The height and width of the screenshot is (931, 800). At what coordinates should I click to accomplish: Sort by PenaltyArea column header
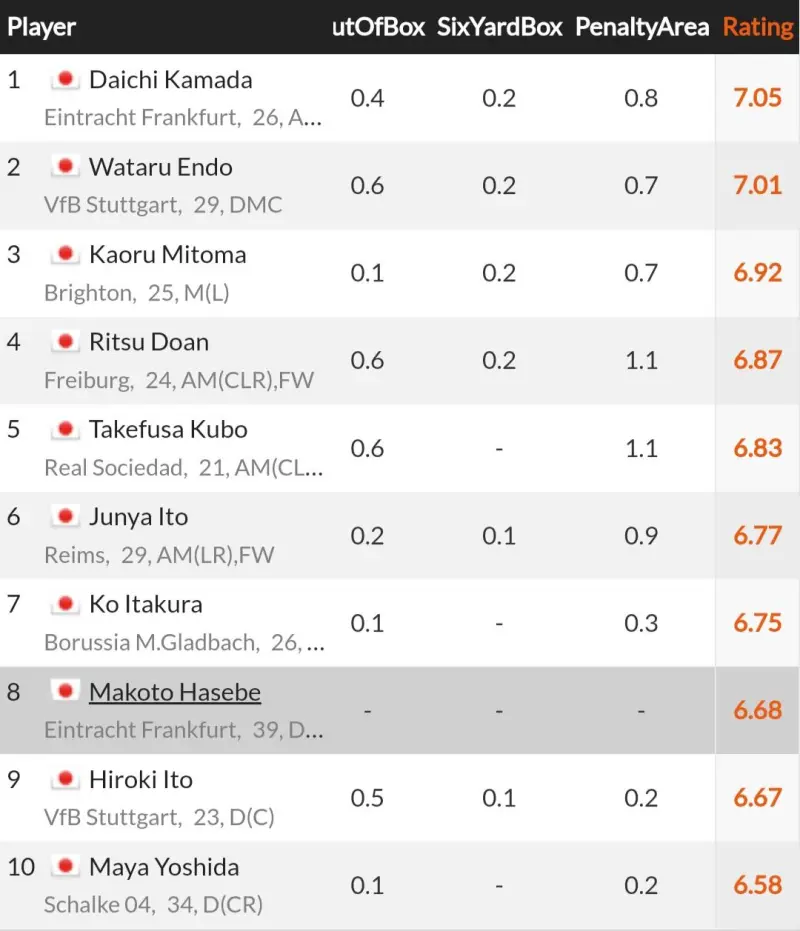(x=642, y=27)
